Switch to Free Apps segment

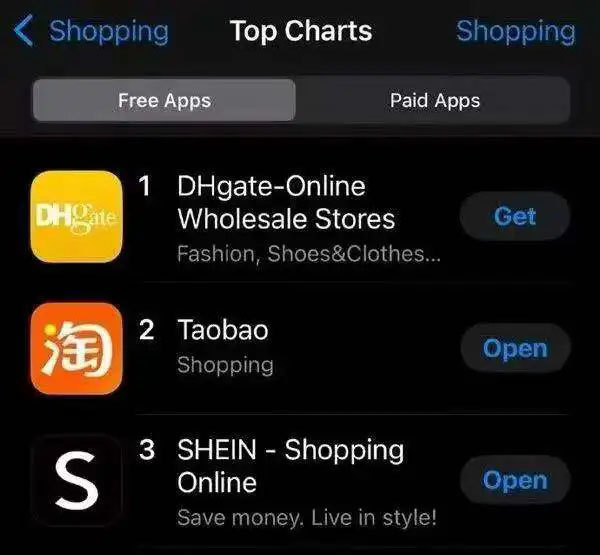point(164,100)
